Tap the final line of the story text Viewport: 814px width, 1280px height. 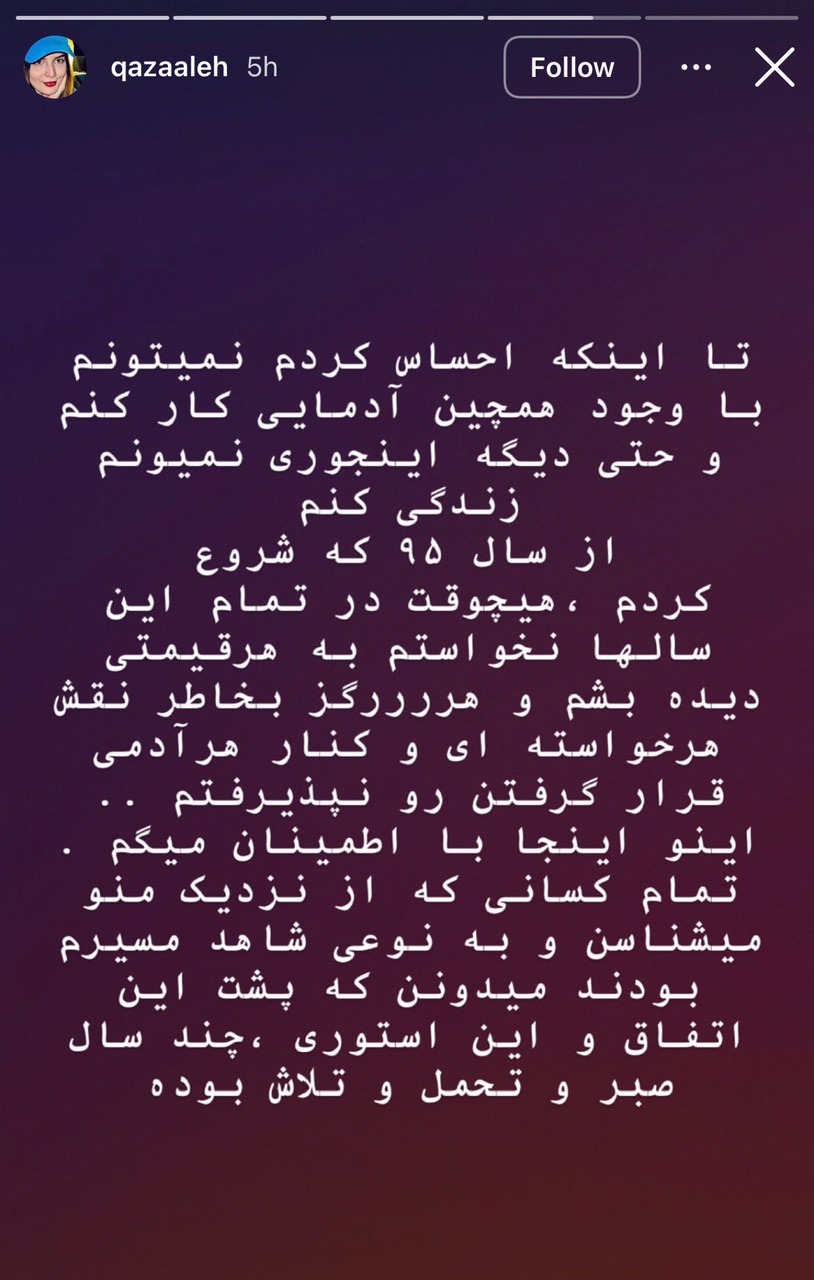(x=407, y=1088)
